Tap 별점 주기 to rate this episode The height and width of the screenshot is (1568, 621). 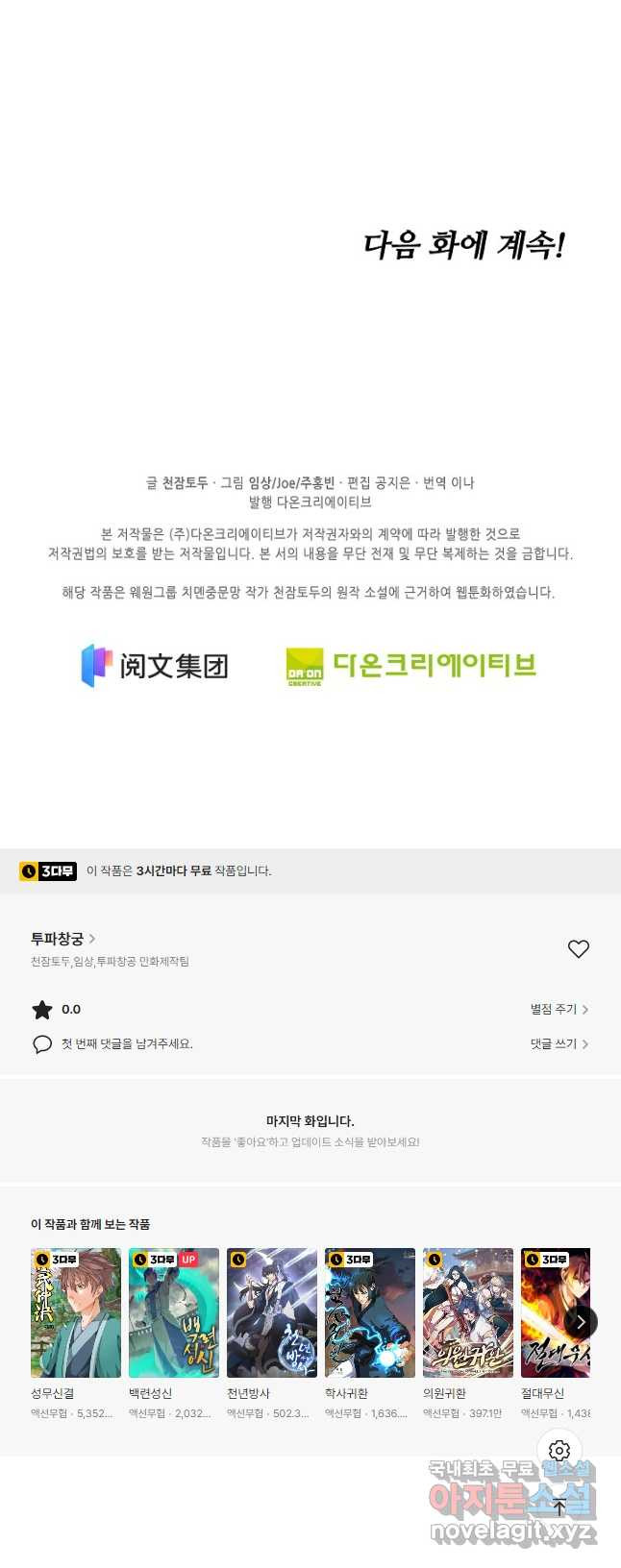click(x=559, y=1009)
